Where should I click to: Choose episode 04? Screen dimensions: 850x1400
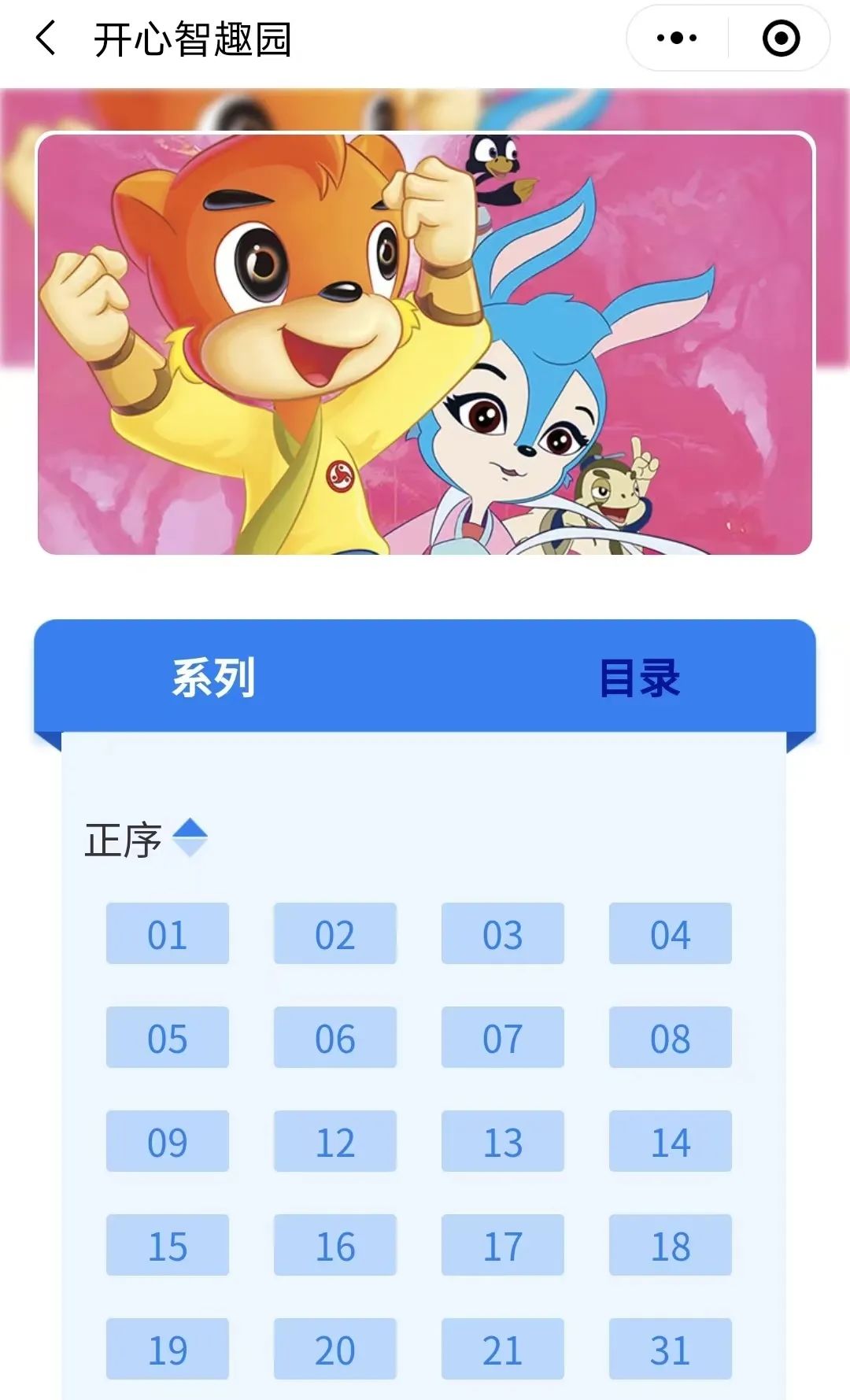(x=671, y=933)
